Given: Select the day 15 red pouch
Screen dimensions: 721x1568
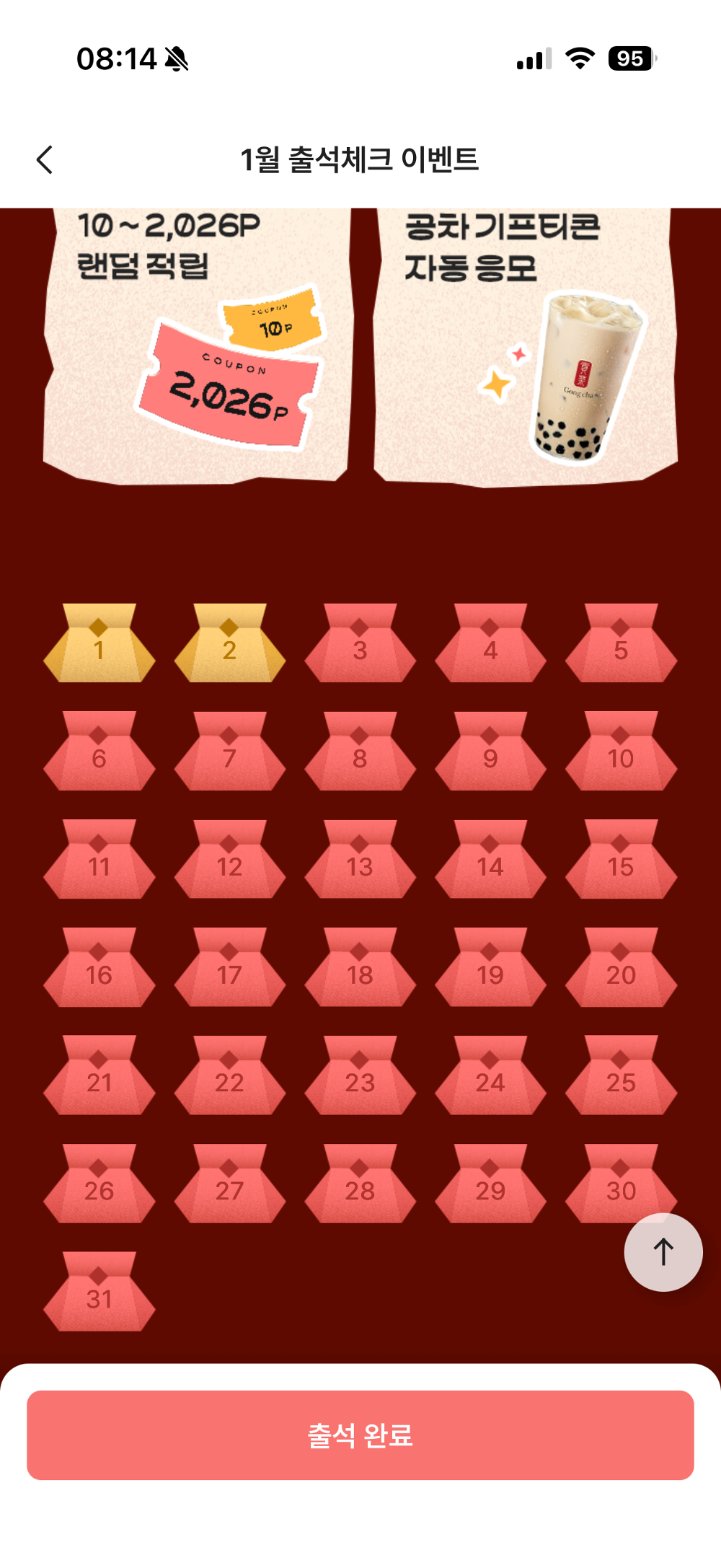Looking at the screenshot, I should [621, 860].
